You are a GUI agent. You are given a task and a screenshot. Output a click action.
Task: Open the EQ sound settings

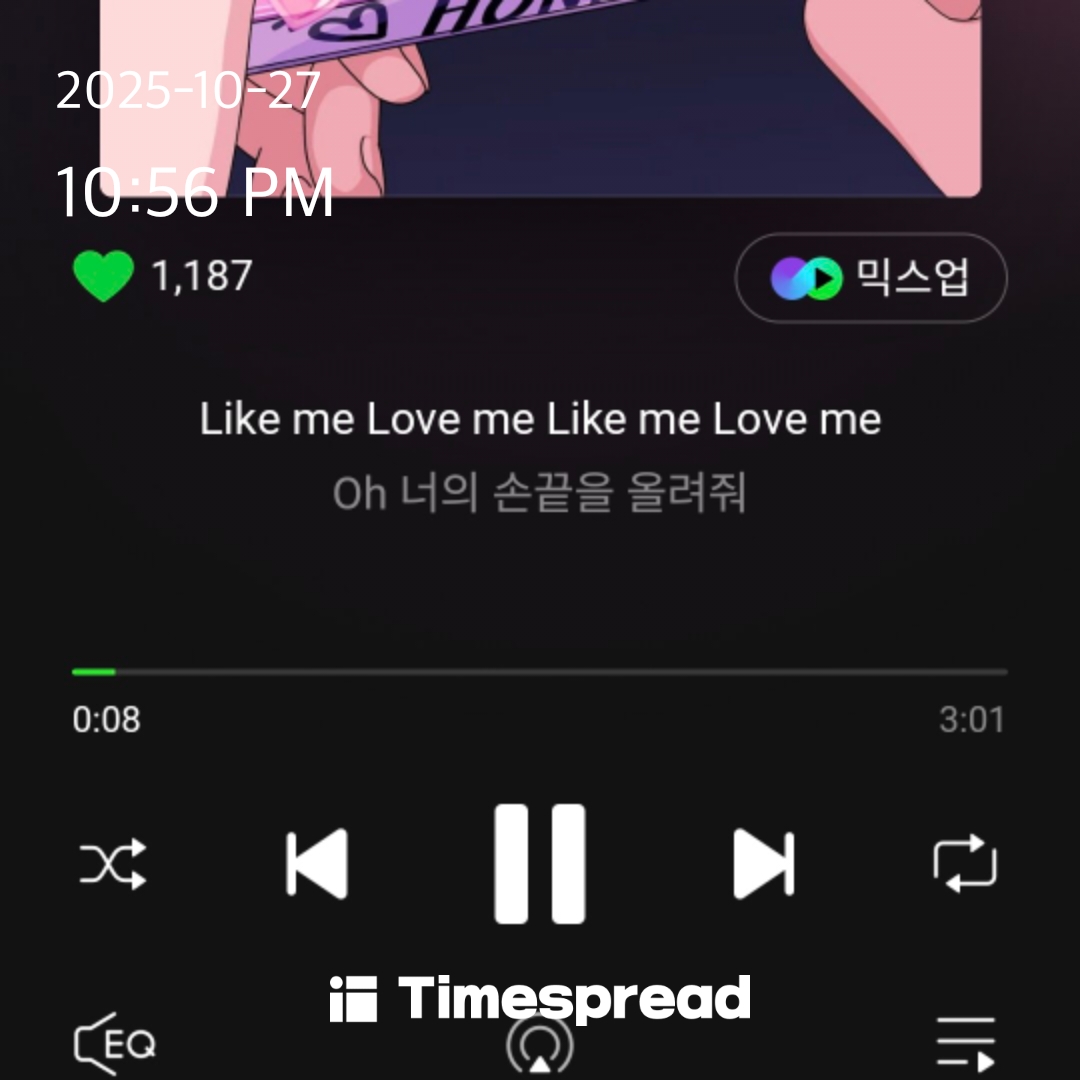click(x=115, y=1045)
